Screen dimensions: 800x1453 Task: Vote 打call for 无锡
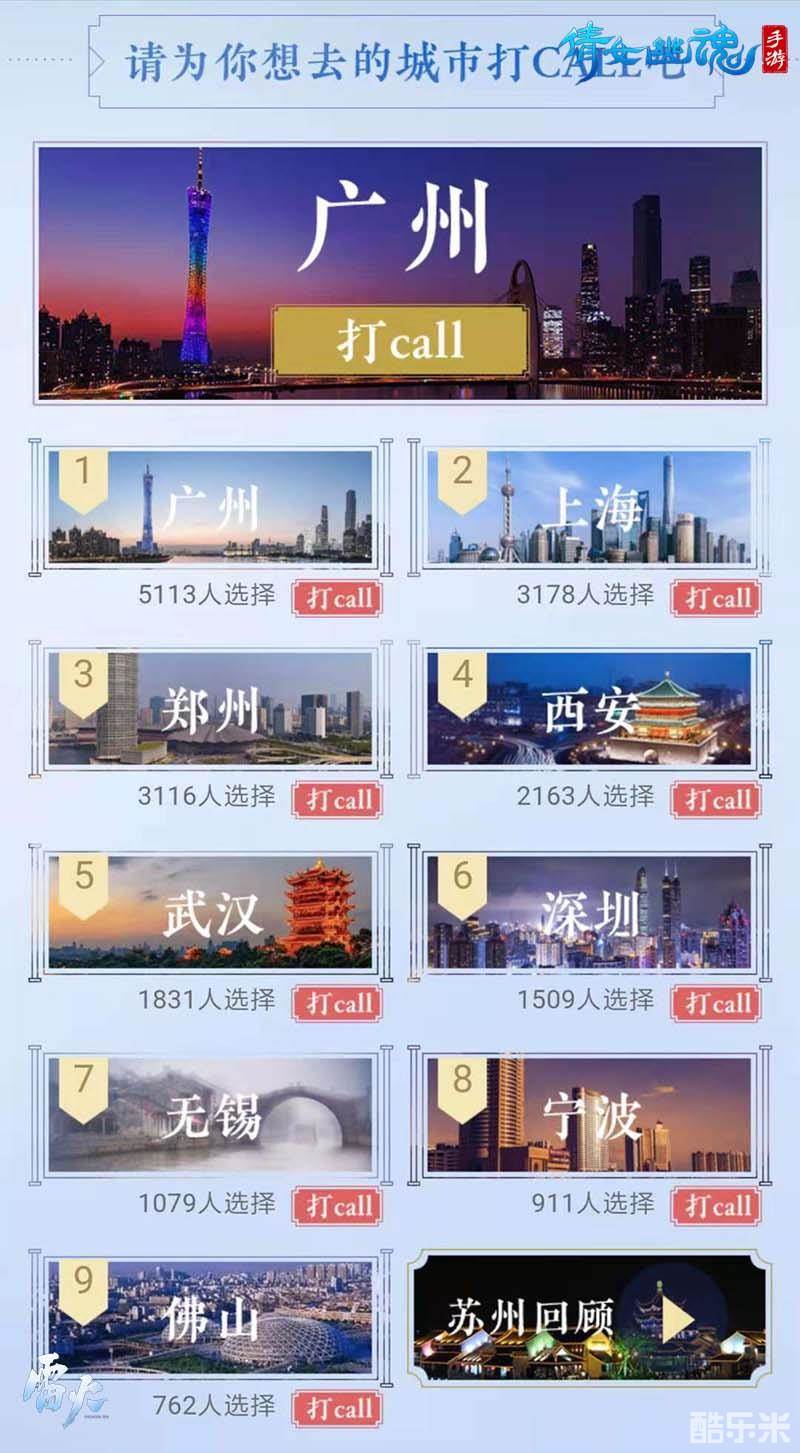coord(337,1205)
